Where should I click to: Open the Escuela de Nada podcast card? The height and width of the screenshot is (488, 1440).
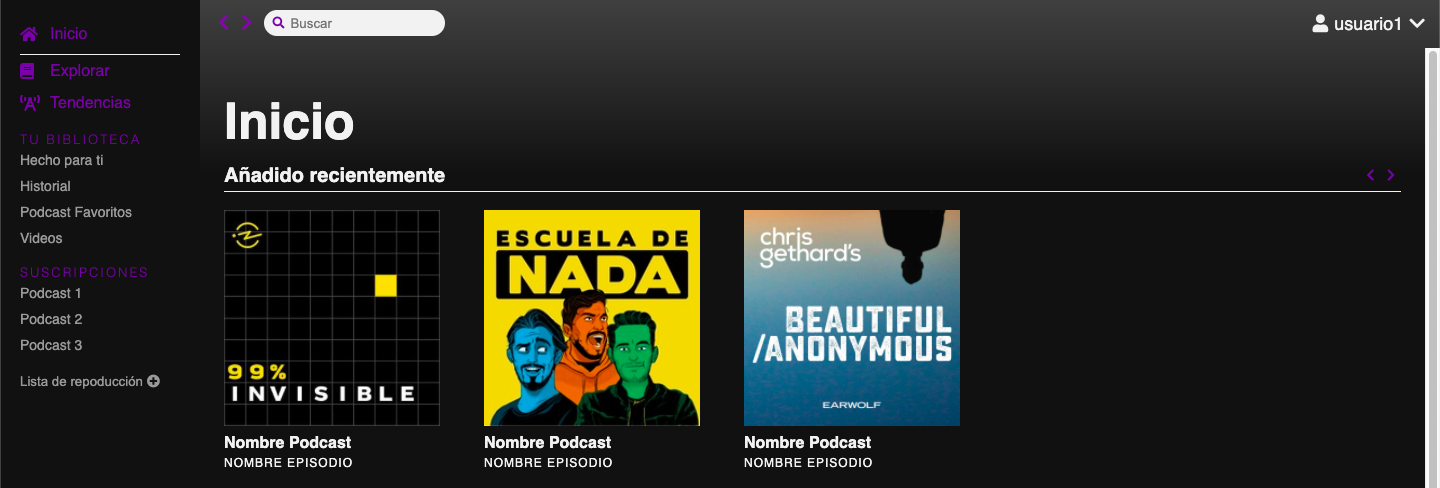[592, 318]
